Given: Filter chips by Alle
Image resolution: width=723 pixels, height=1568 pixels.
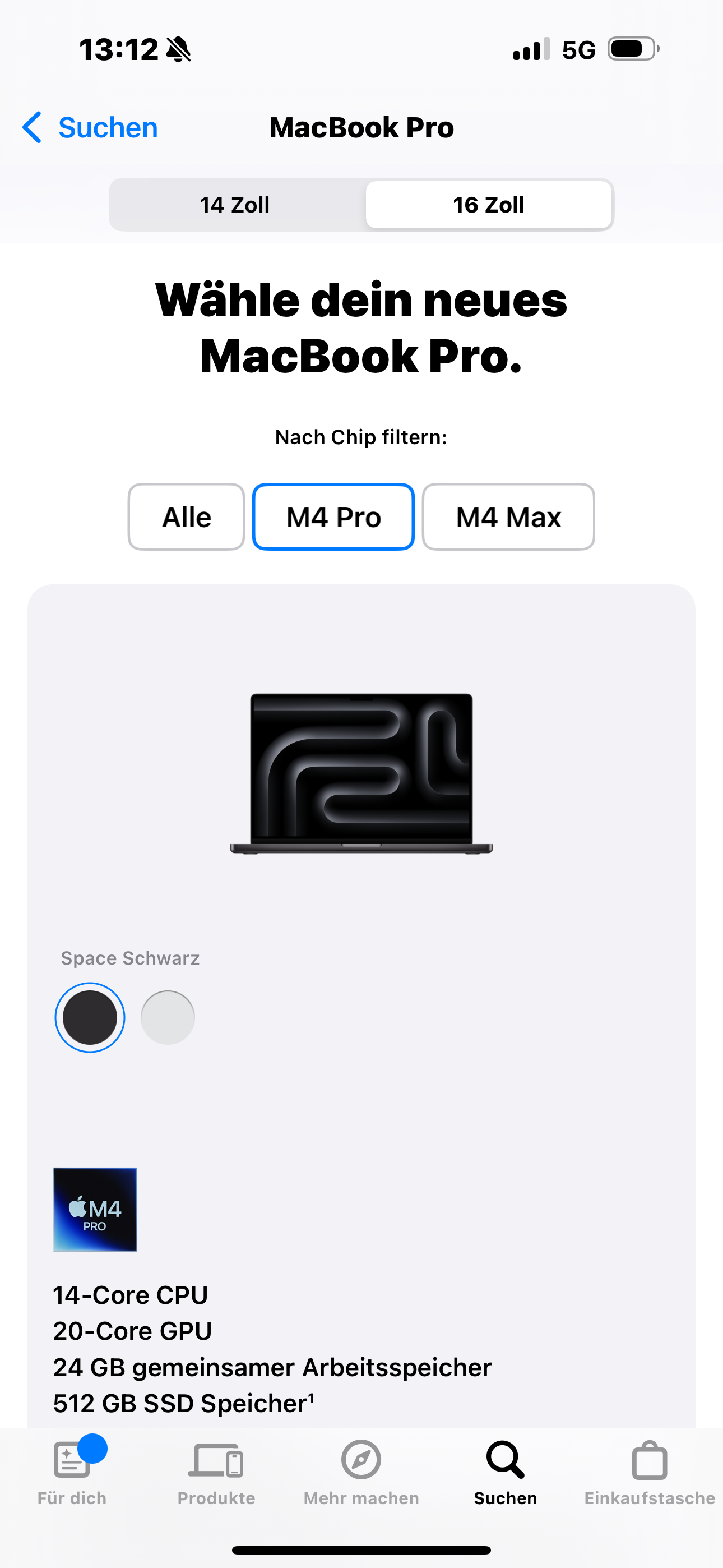Looking at the screenshot, I should [x=186, y=517].
